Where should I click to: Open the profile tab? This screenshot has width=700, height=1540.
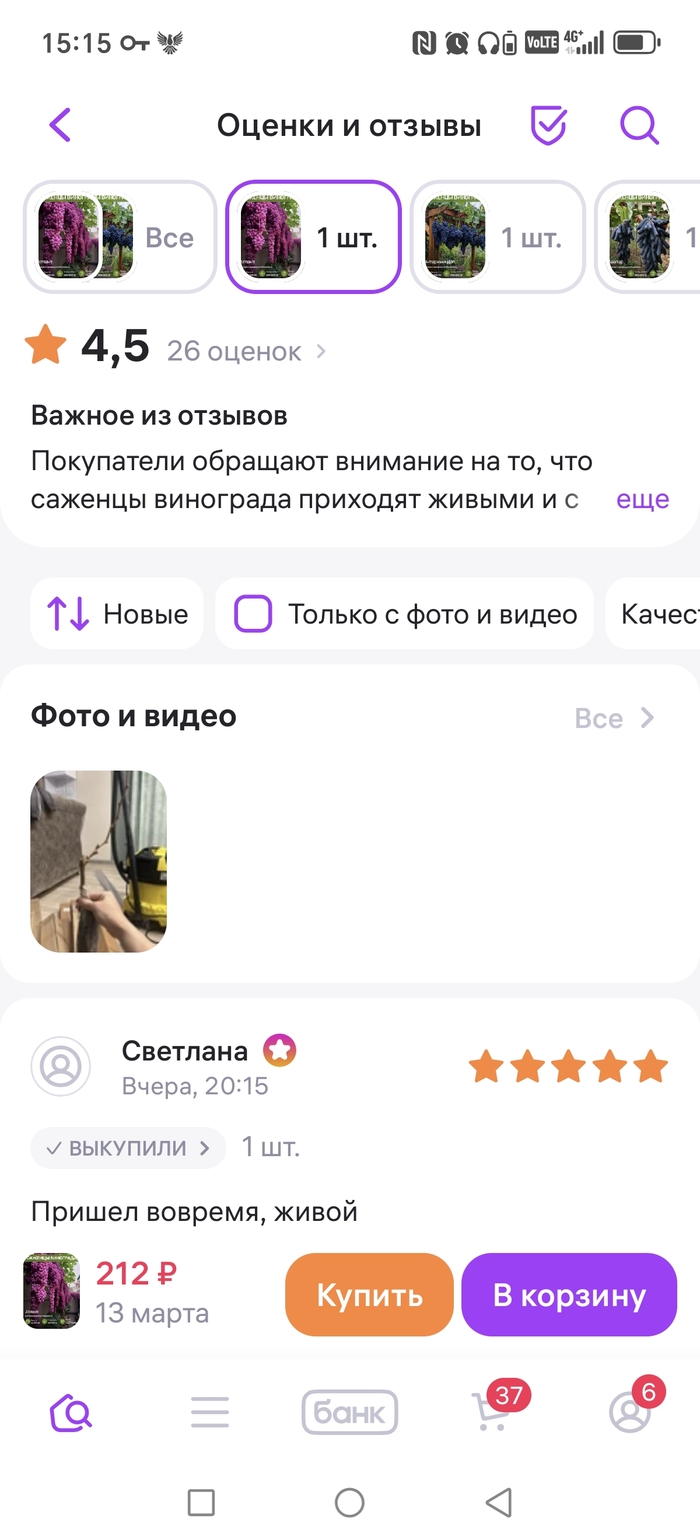pyautogui.click(x=630, y=1412)
